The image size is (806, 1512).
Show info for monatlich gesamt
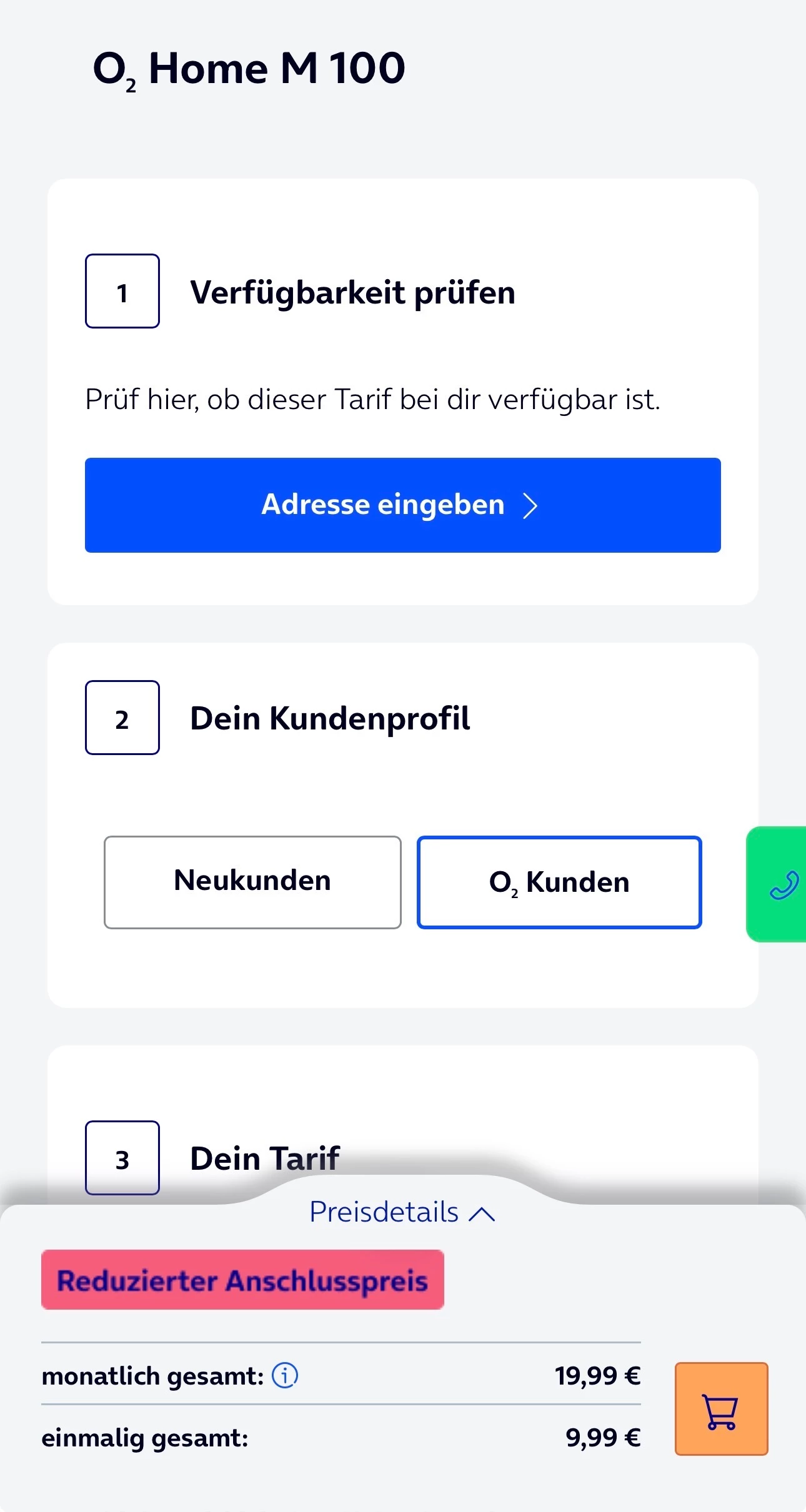click(285, 1375)
